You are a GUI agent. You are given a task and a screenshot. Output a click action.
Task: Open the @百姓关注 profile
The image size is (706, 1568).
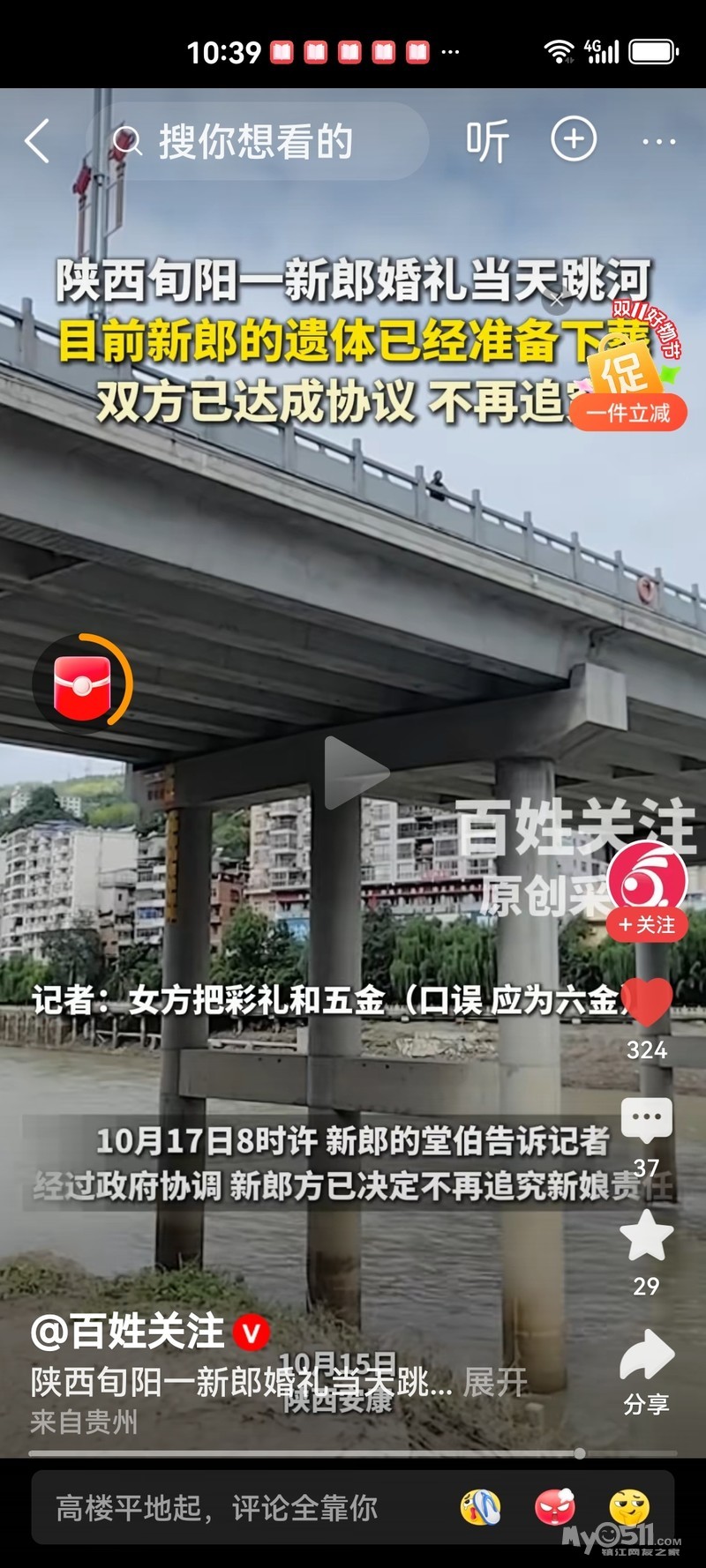[x=128, y=1330]
